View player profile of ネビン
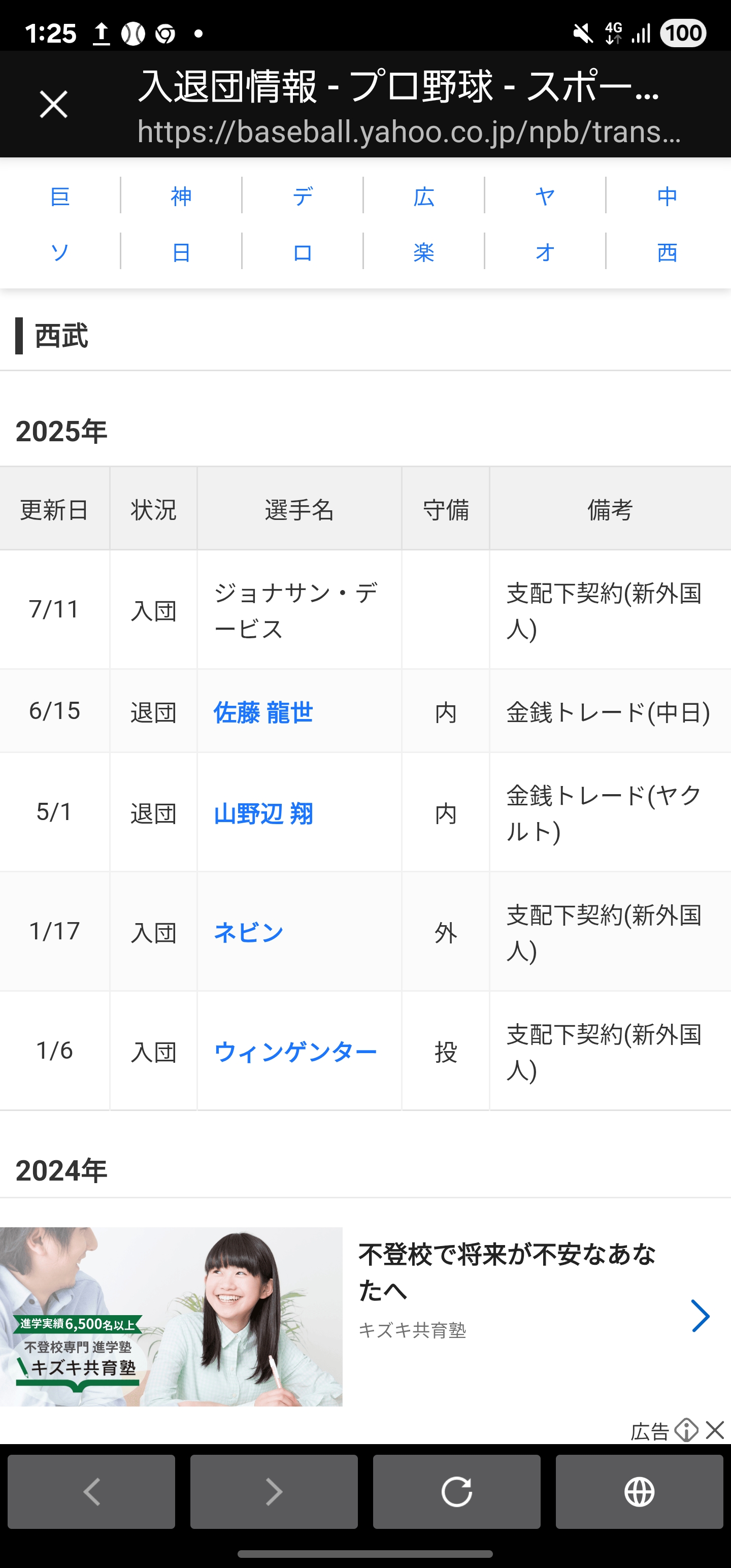This screenshot has width=731, height=1568. pos(248,932)
